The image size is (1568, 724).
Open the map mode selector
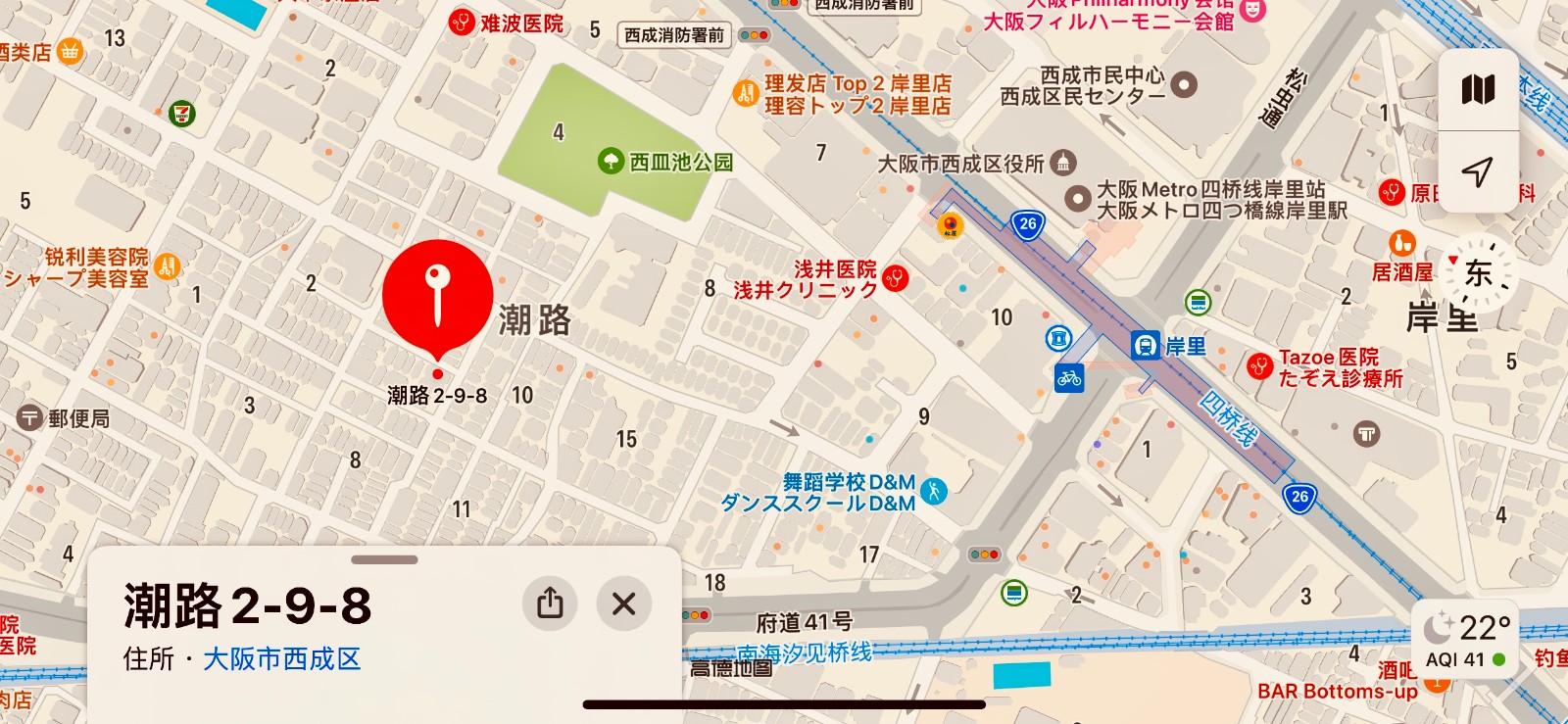coord(1478,89)
